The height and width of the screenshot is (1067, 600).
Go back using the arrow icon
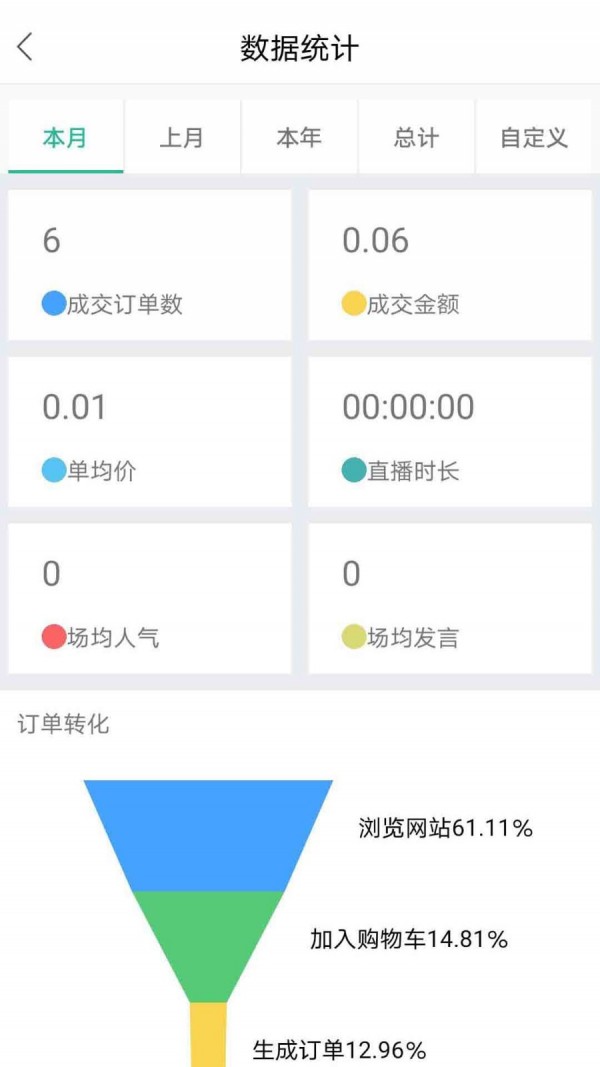click(26, 47)
